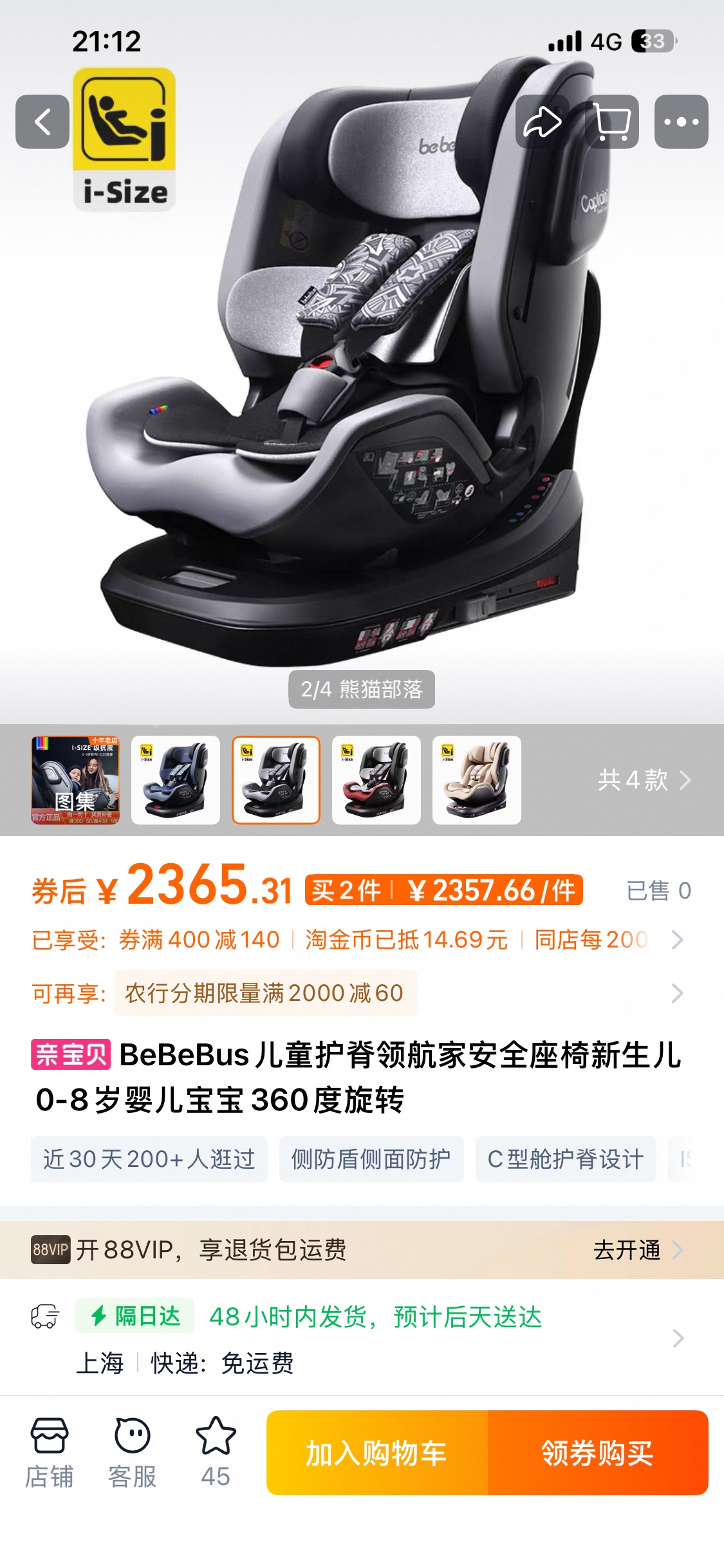Open the 图集 photo gallery thumbnail
Viewport: 724px width, 1568px height.
tap(75, 780)
